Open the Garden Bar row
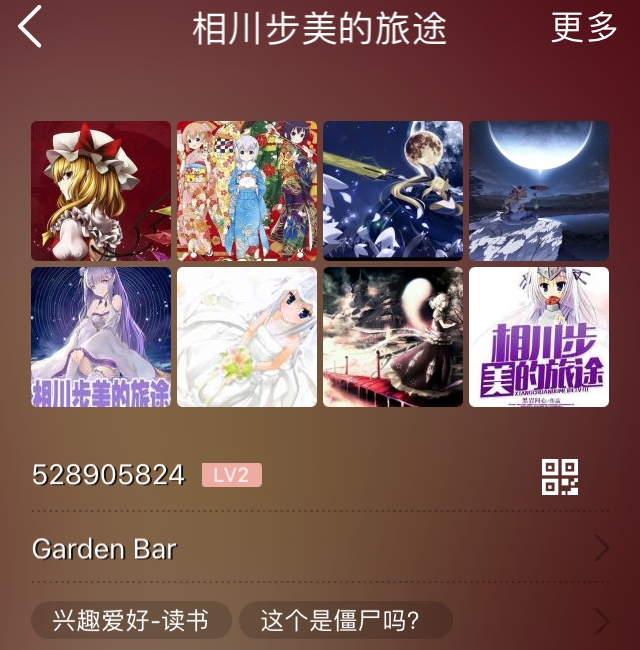The height and width of the screenshot is (650, 640). [x=320, y=548]
